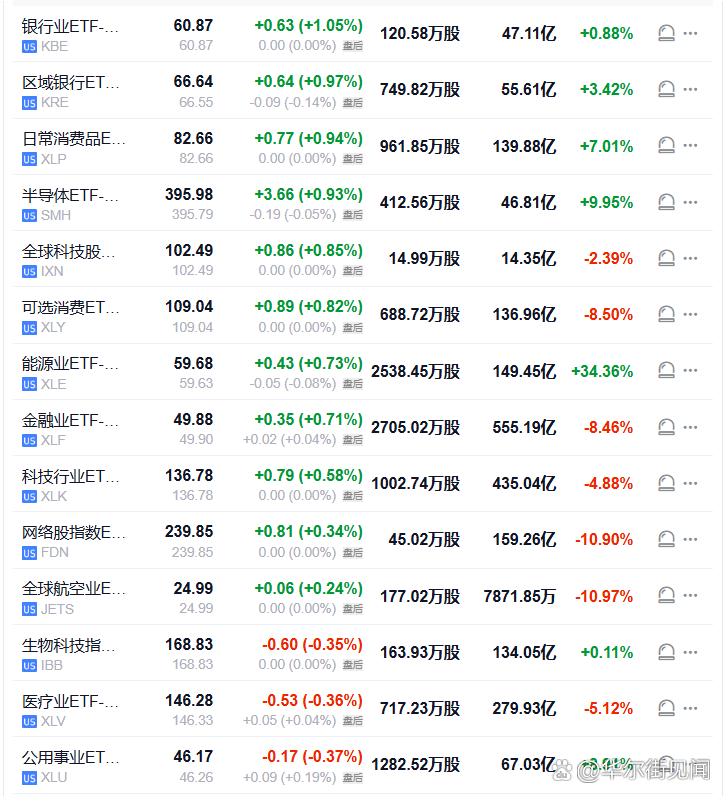Tap the alert bell on IXN row
This screenshot has height=797, width=724.
coord(666,259)
